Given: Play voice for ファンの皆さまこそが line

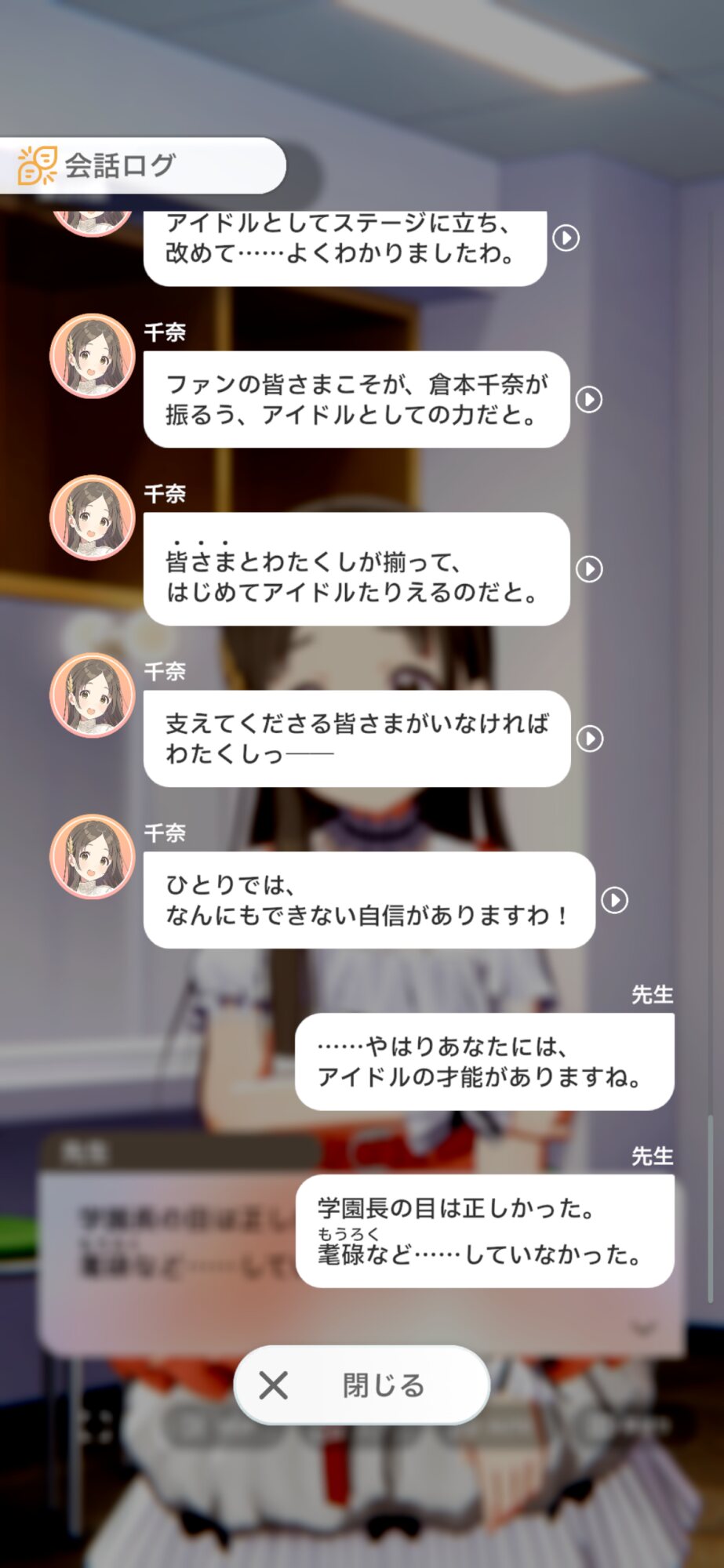Looking at the screenshot, I should [x=589, y=400].
